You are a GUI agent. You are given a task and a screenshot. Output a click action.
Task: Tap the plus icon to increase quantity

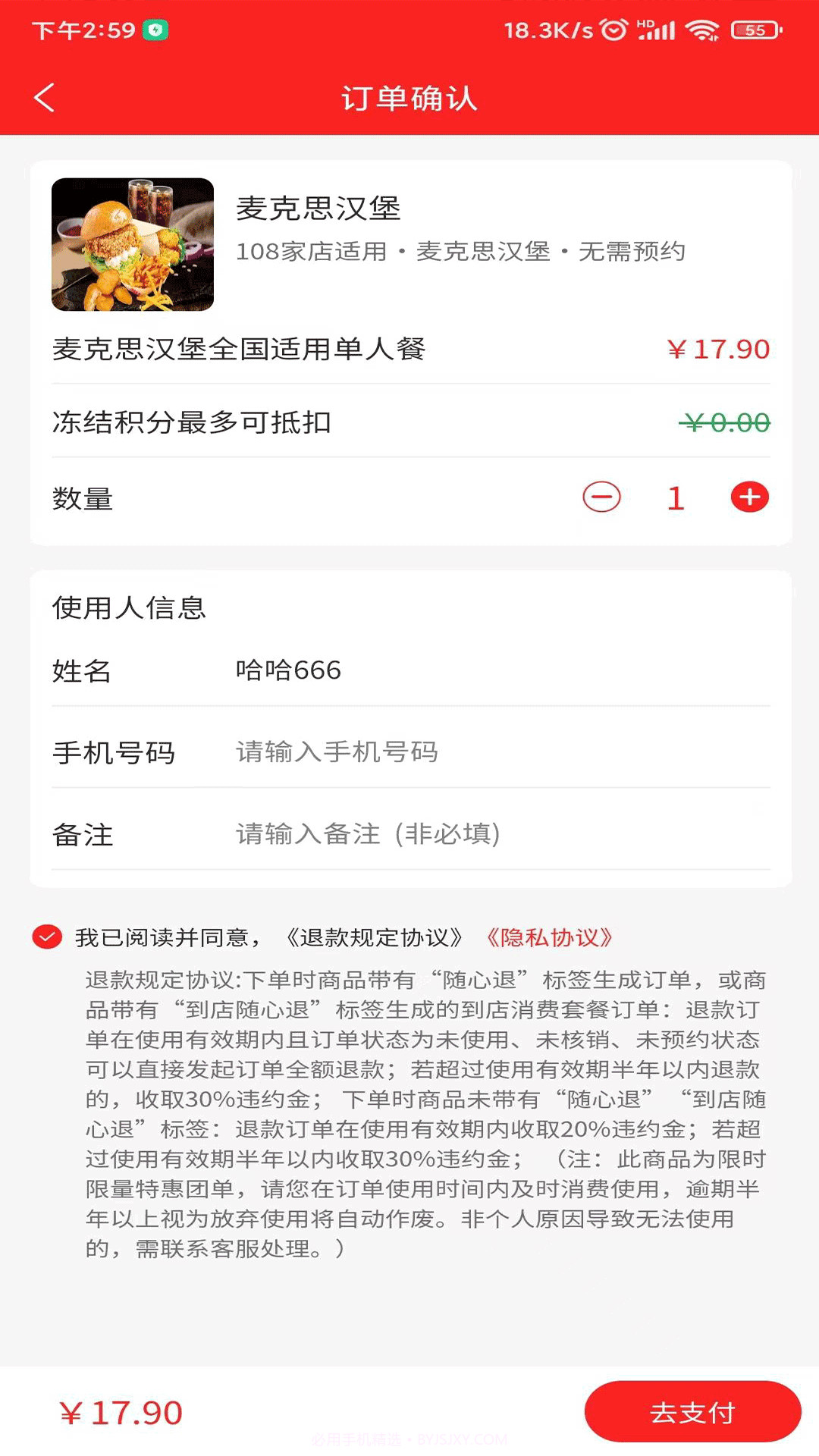(750, 497)
